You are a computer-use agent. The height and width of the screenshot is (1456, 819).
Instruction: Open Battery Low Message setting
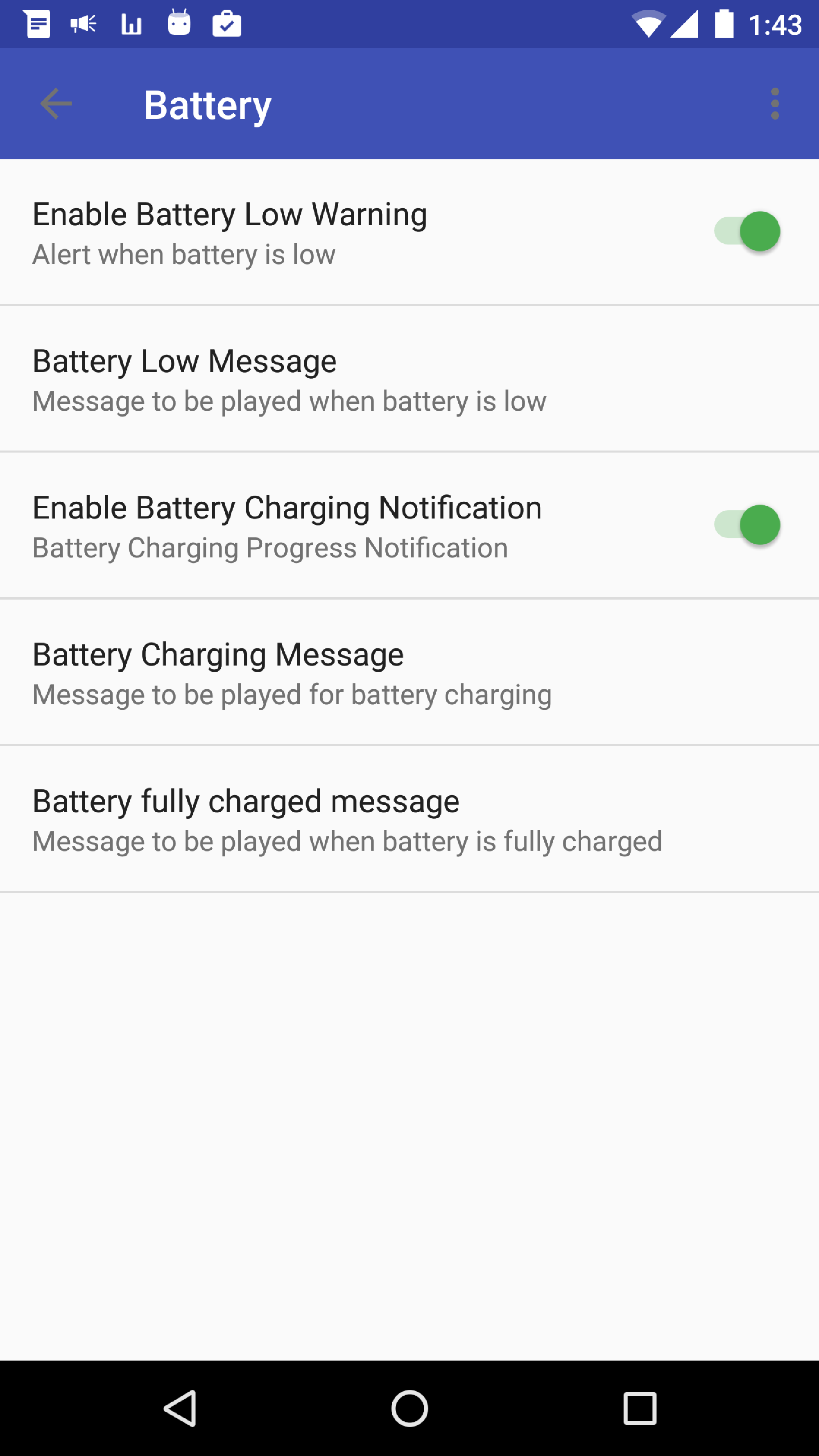tap(409, 379)
